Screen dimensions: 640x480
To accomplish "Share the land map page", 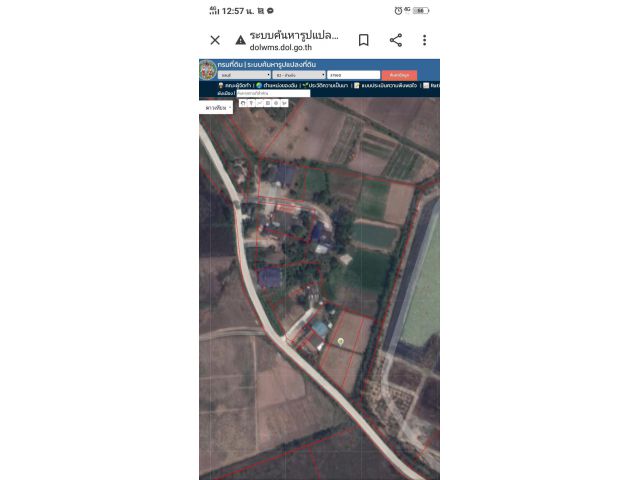I will click(x=396, y=40).
